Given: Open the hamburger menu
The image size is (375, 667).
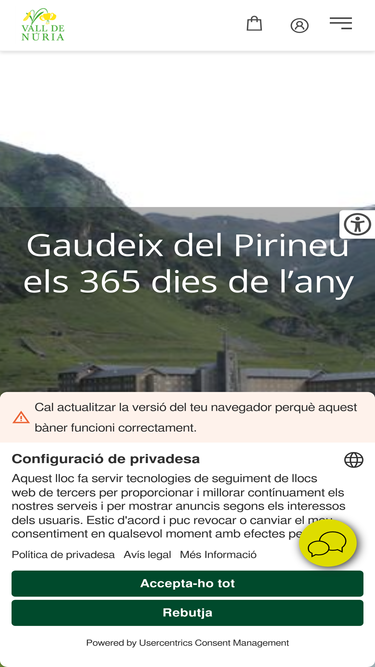Looking at the screenshot, I should tap(341, 23).
